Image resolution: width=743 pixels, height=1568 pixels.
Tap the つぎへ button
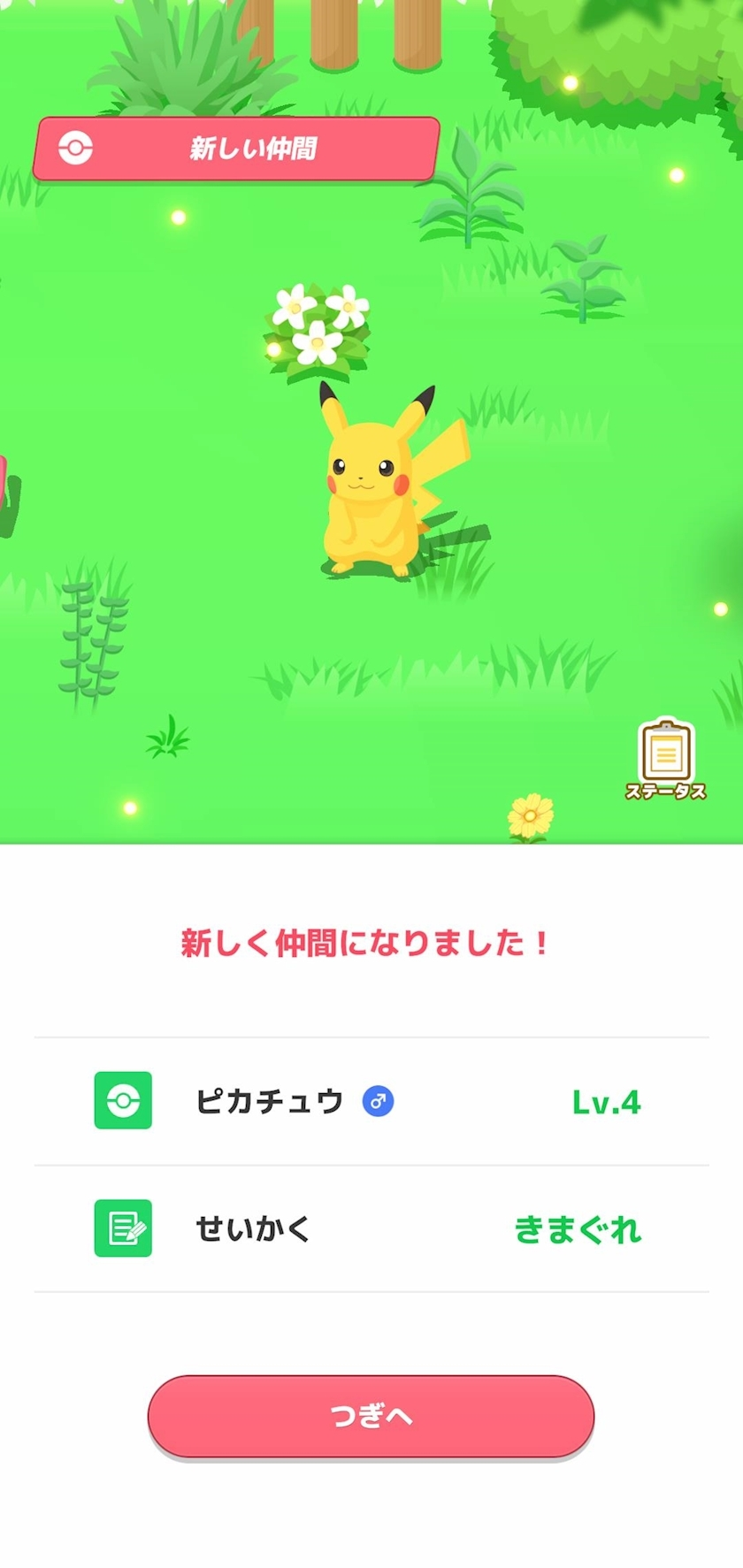coord(371,1416)
